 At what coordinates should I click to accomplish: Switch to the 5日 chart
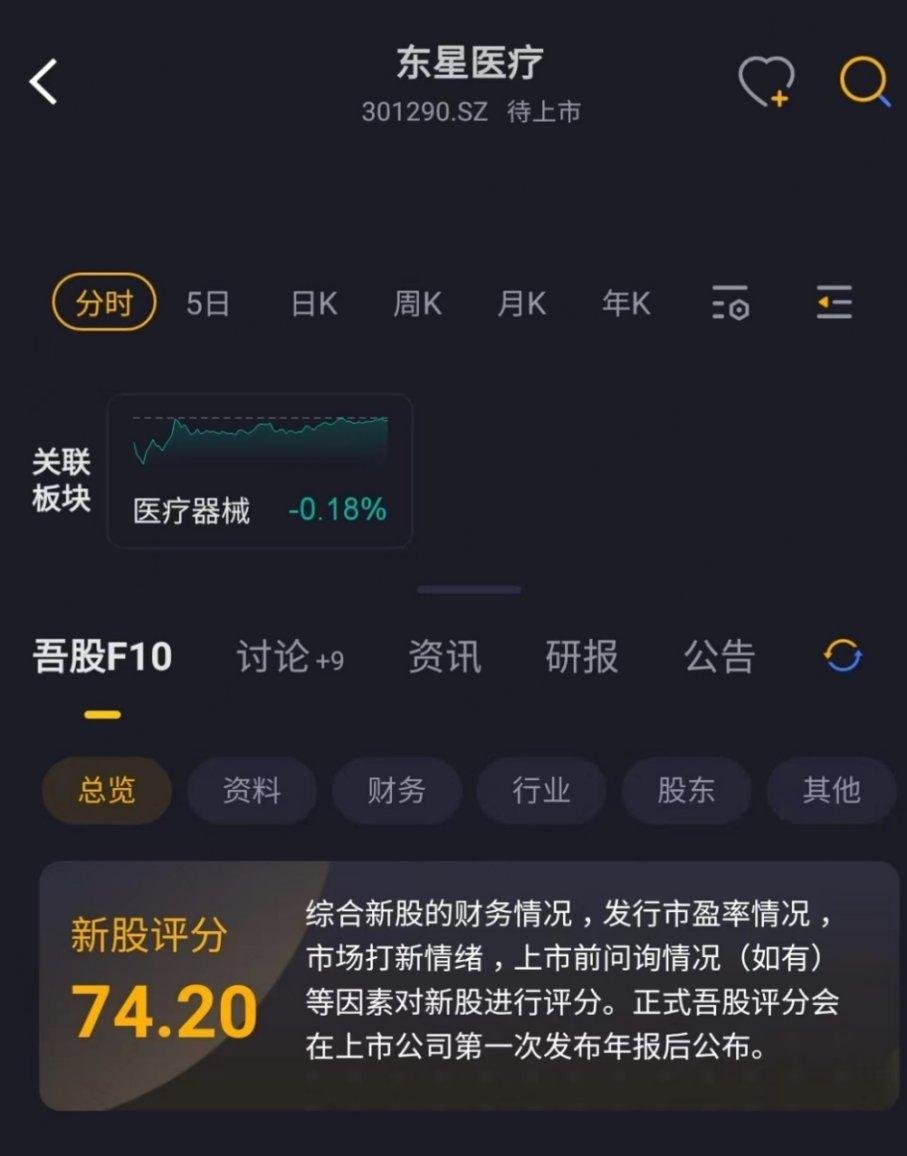208,303
